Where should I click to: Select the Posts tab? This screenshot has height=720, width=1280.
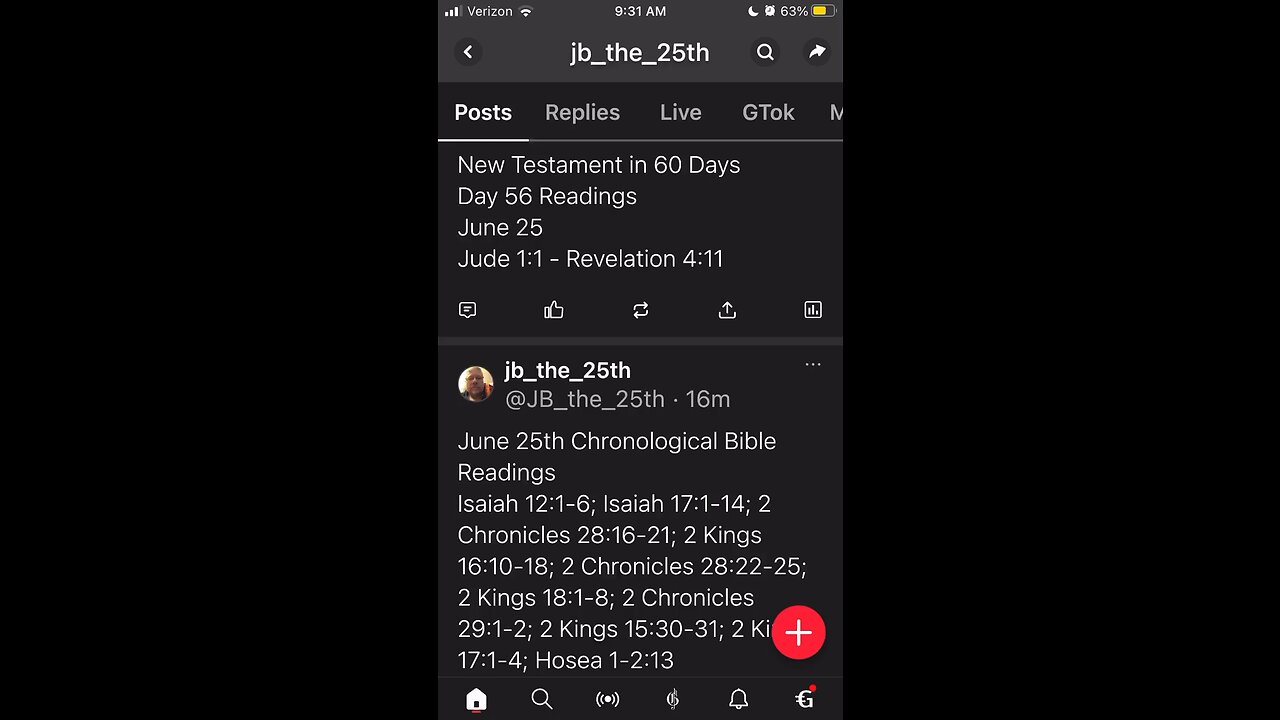483,112
